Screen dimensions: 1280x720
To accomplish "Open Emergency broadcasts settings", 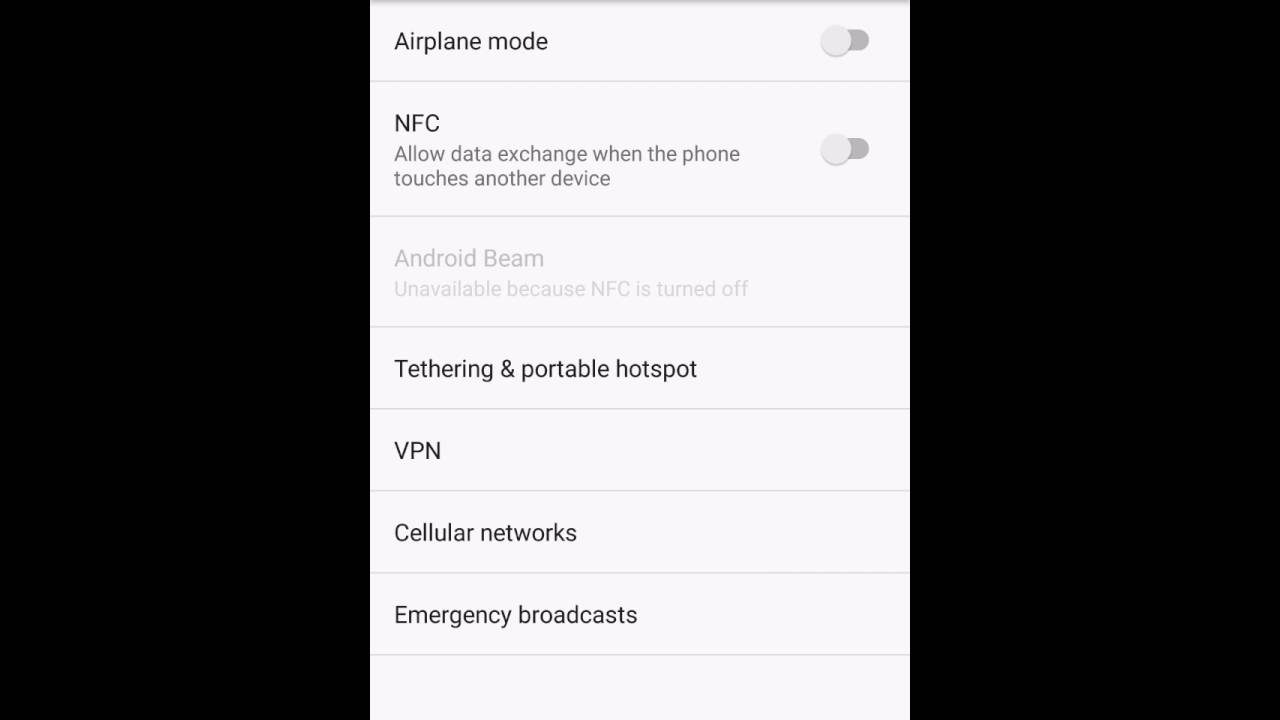I will (640, 614).
